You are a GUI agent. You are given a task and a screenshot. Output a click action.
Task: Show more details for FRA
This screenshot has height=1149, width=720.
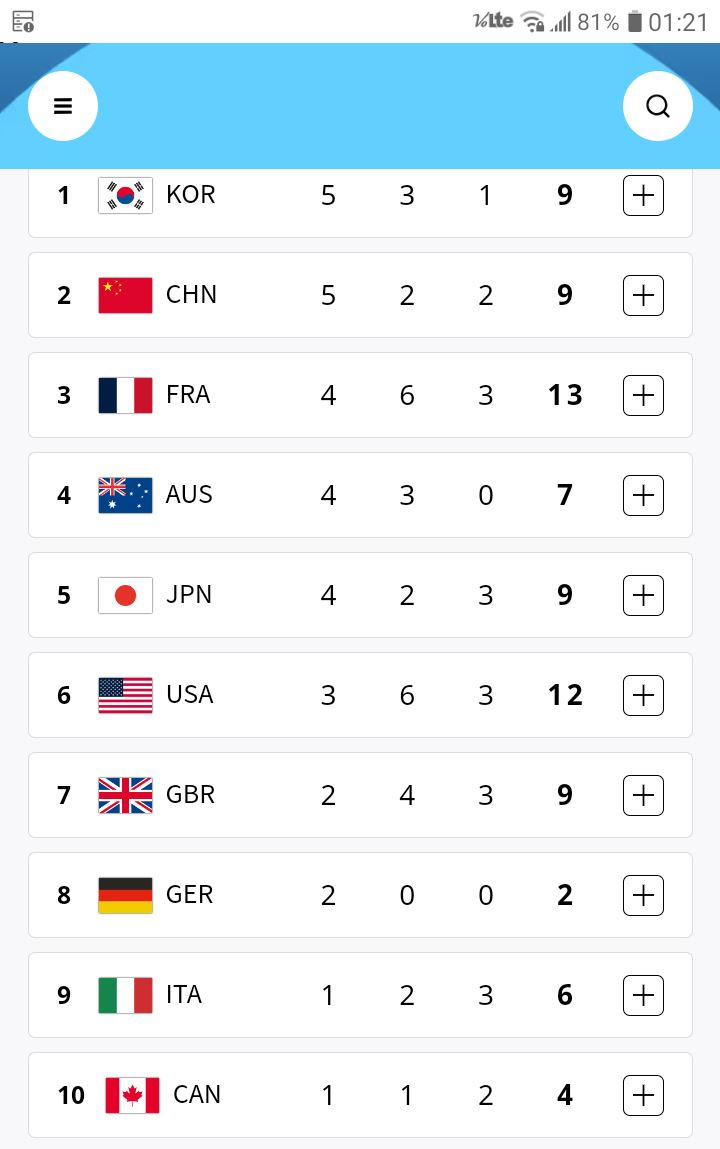click(x=643, y=395)
